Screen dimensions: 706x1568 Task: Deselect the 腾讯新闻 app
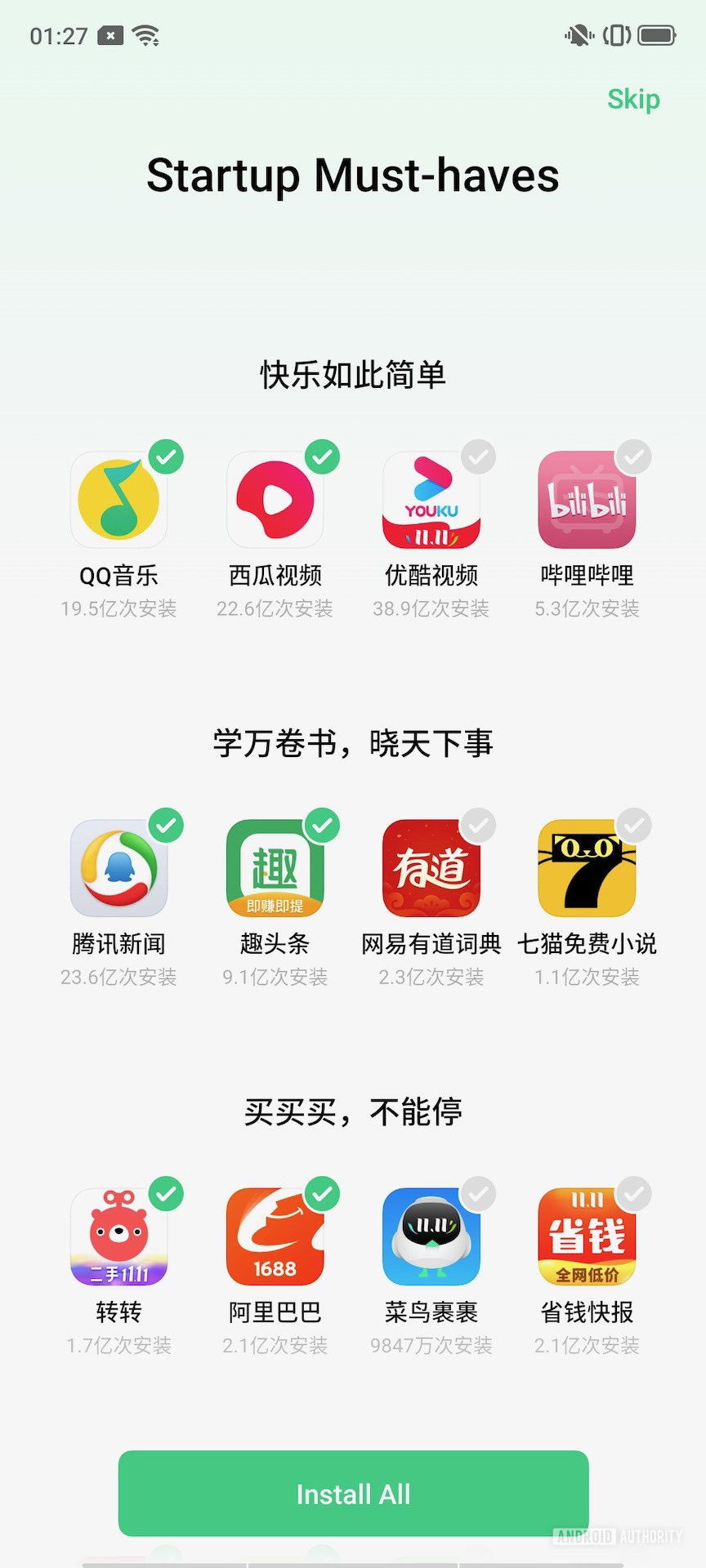[x=166, y=826]
